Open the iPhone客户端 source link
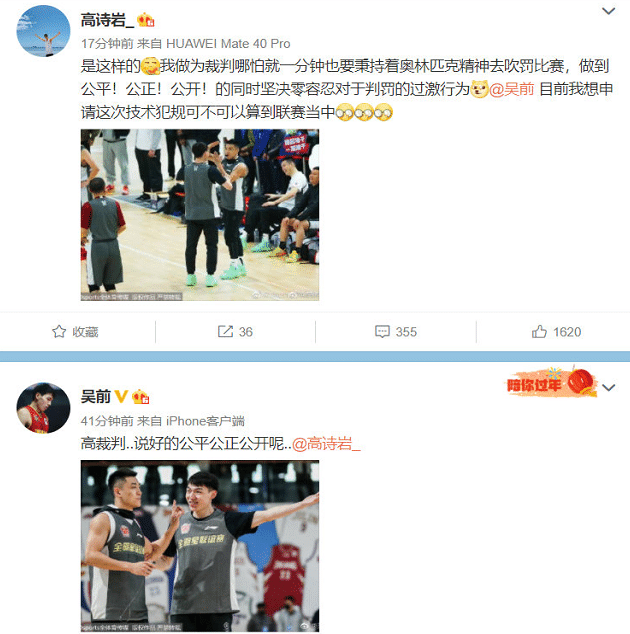630x634 pixels. point(205,421)
